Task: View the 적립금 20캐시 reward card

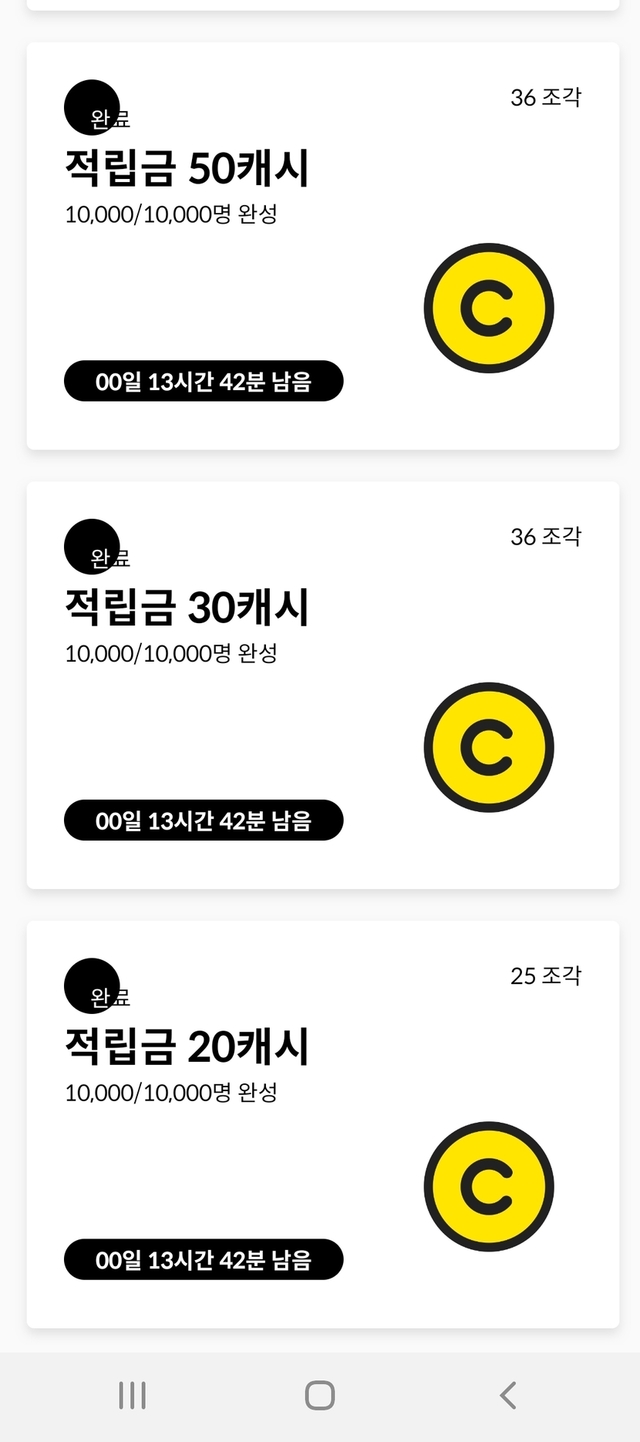Action: 322,1124
